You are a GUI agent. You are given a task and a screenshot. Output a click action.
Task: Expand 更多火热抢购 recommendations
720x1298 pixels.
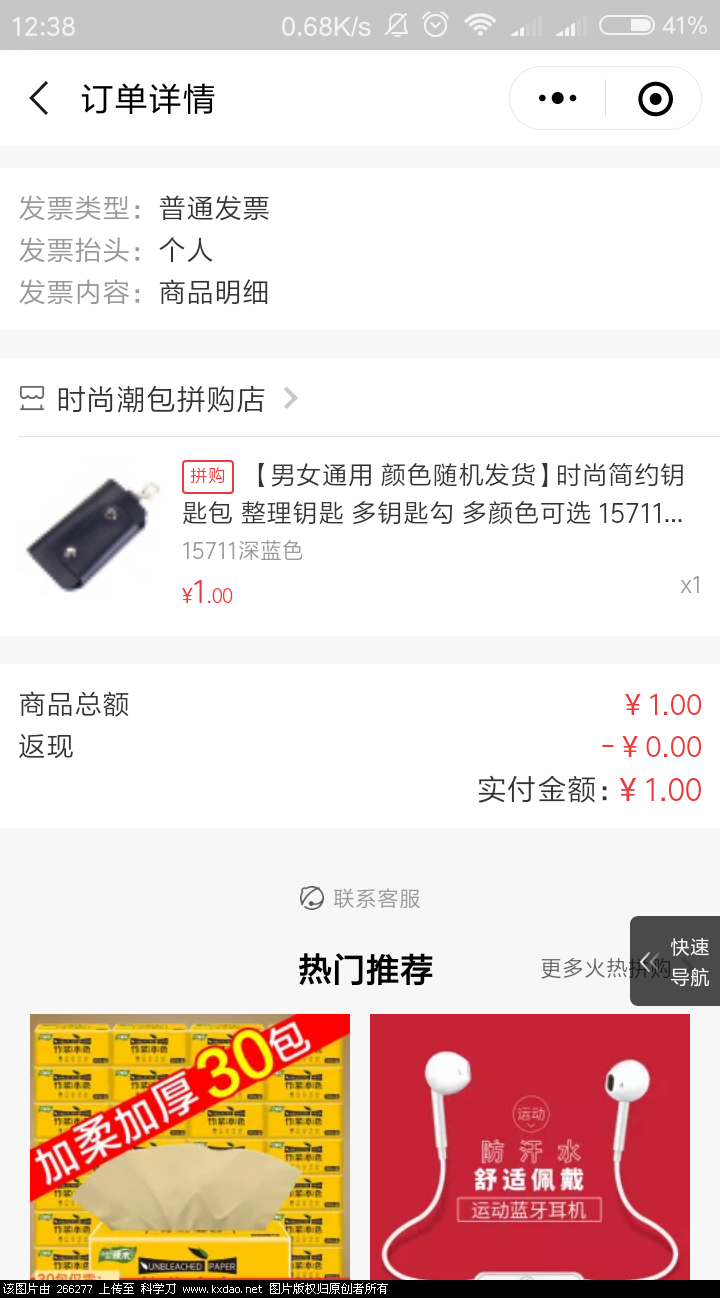tap(600, 968)
